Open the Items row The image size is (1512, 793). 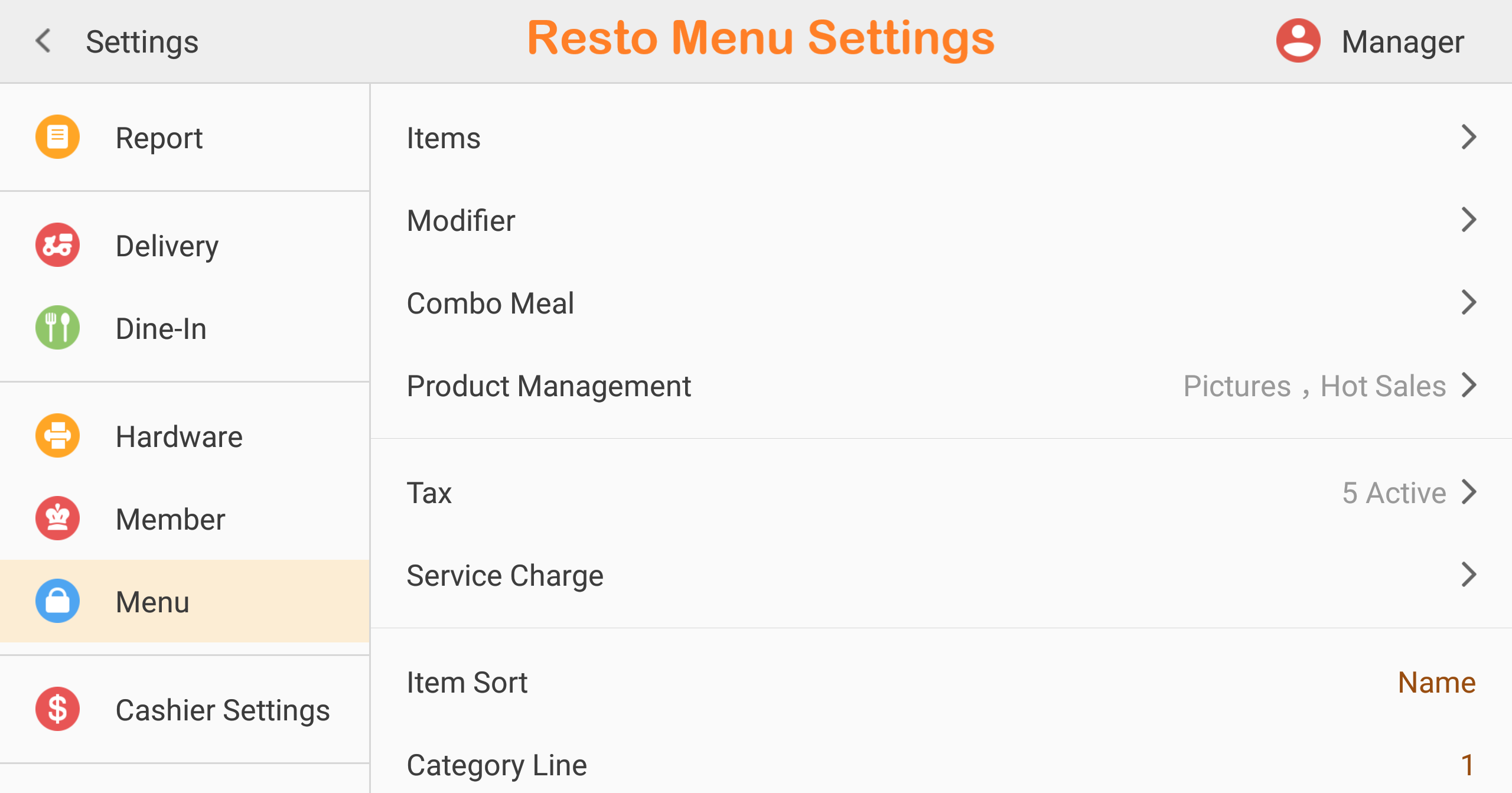(x=940, y=138)
